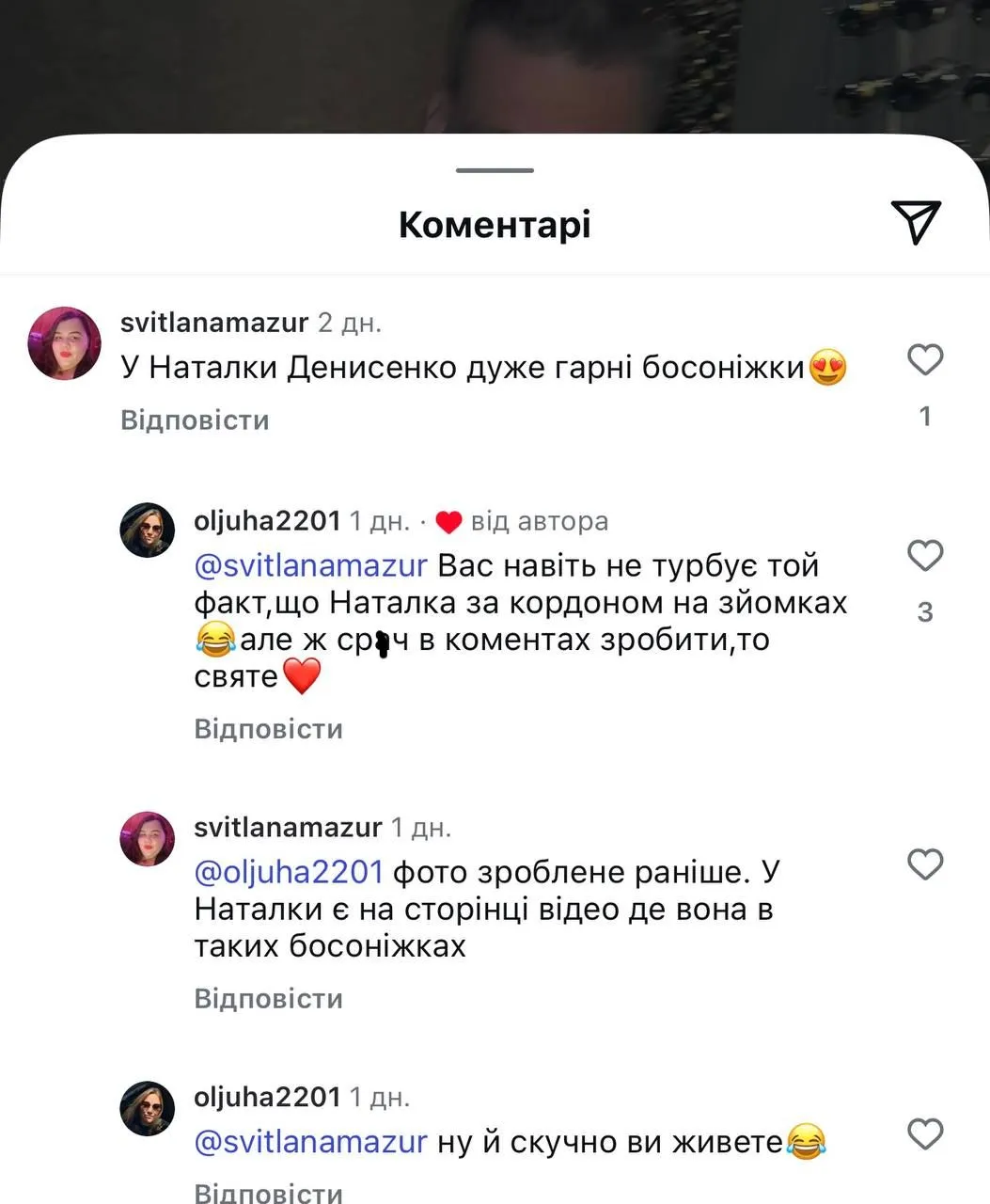
Task: Reply to svitlanamazur's first comment
Action: click(195, 420)
